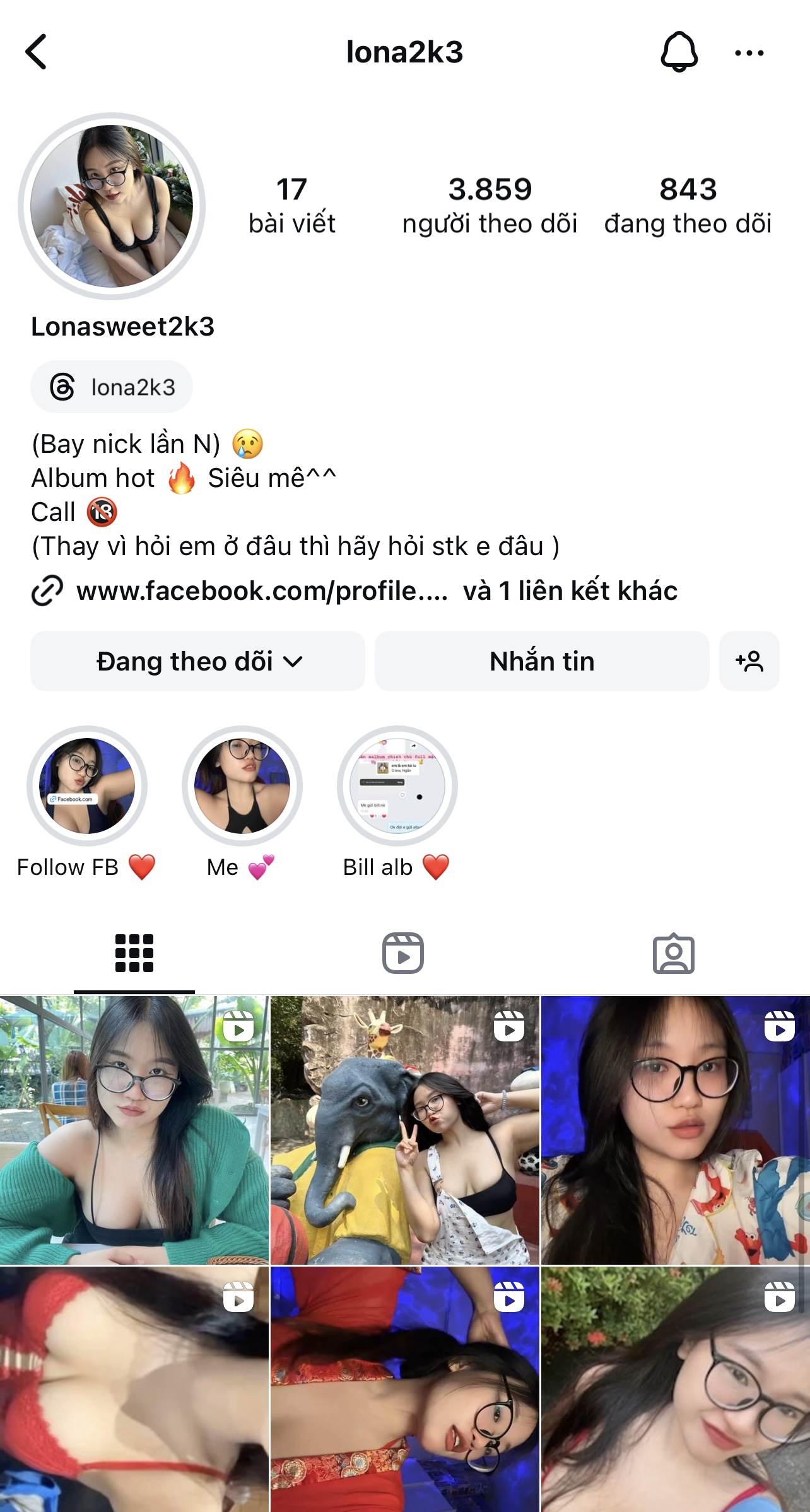
Task: Go back using the top-left arrow
Action: point(37,52)
